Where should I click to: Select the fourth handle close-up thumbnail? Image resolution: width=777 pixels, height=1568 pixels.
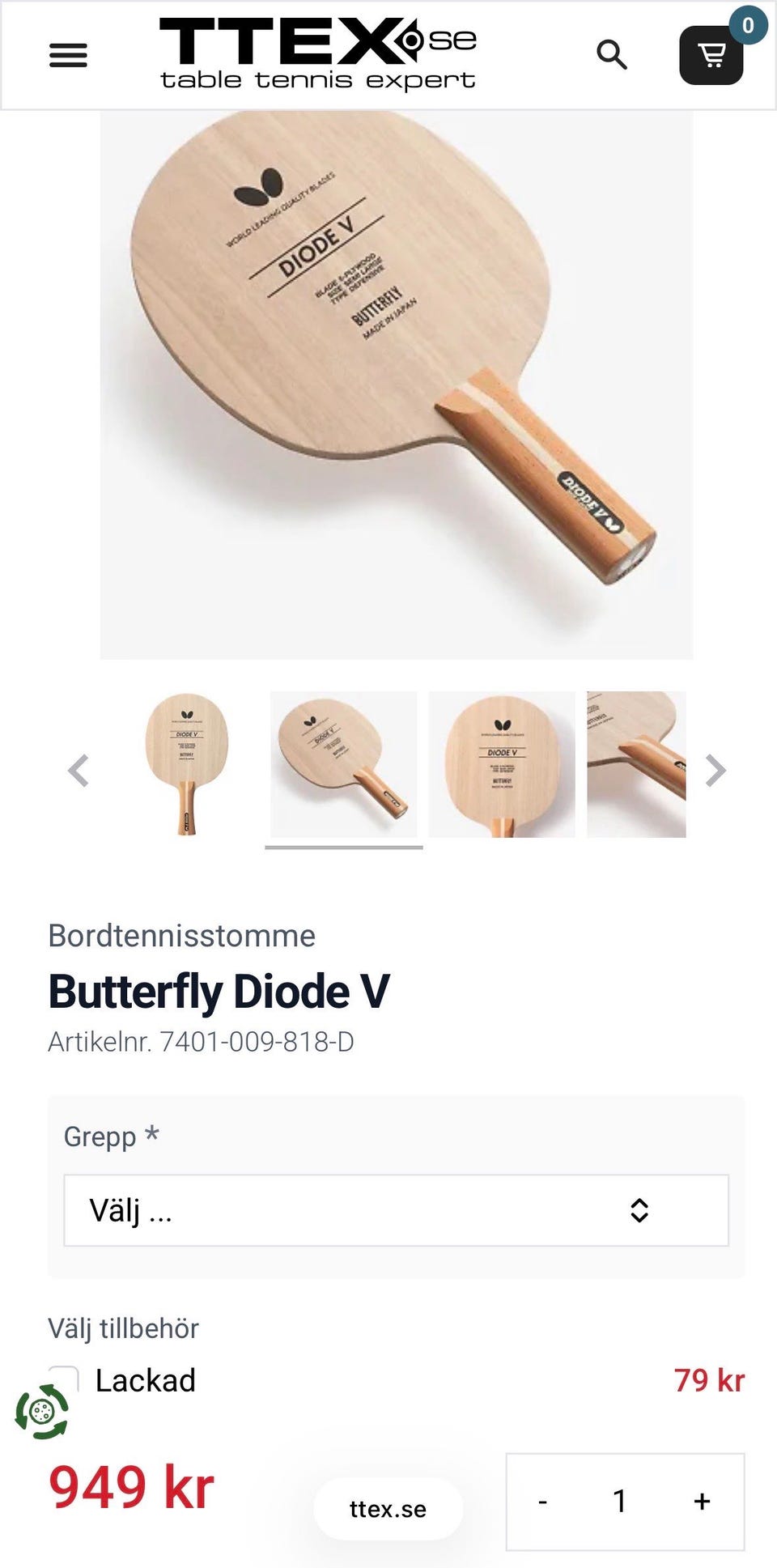click(x=636, y=764)
